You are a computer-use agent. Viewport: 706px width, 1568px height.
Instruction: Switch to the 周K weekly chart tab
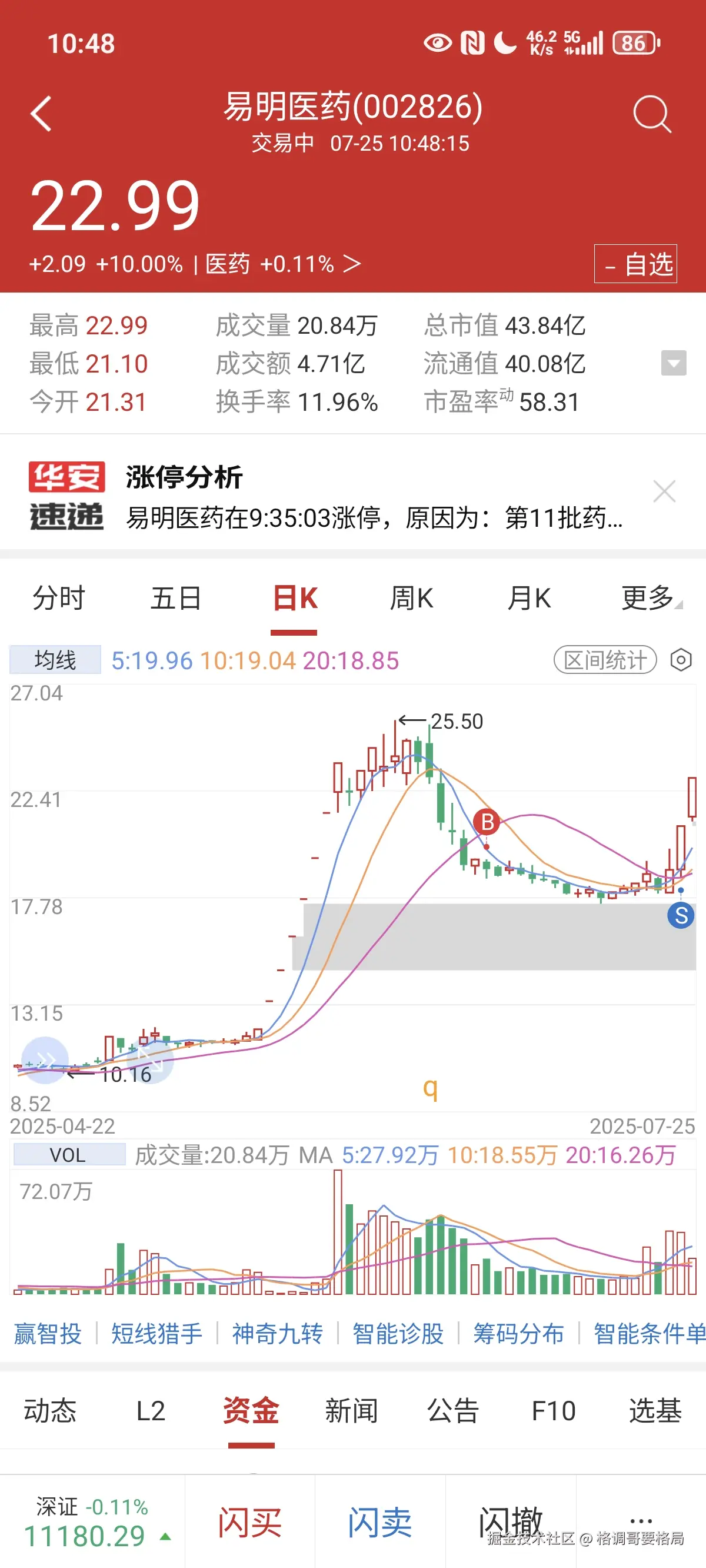[x=412, y=598]
